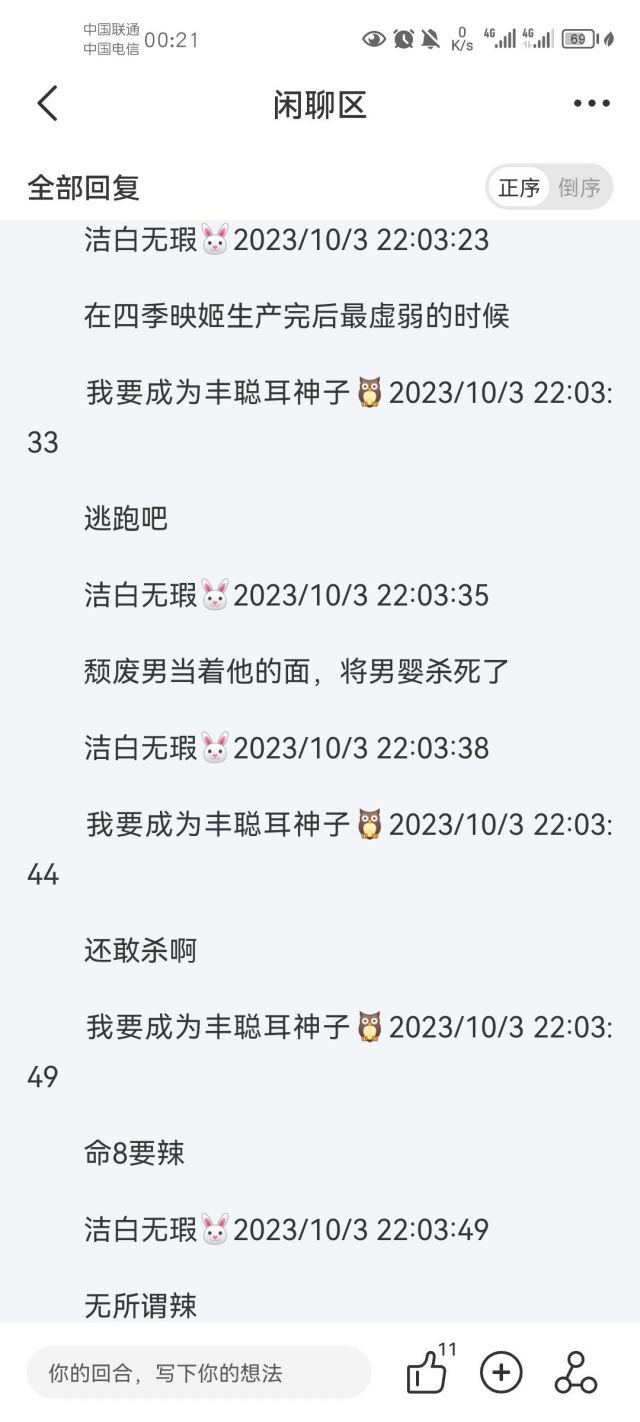
Task: Share via the bottom-right share icon
Action: click(x=576, y=1373)
